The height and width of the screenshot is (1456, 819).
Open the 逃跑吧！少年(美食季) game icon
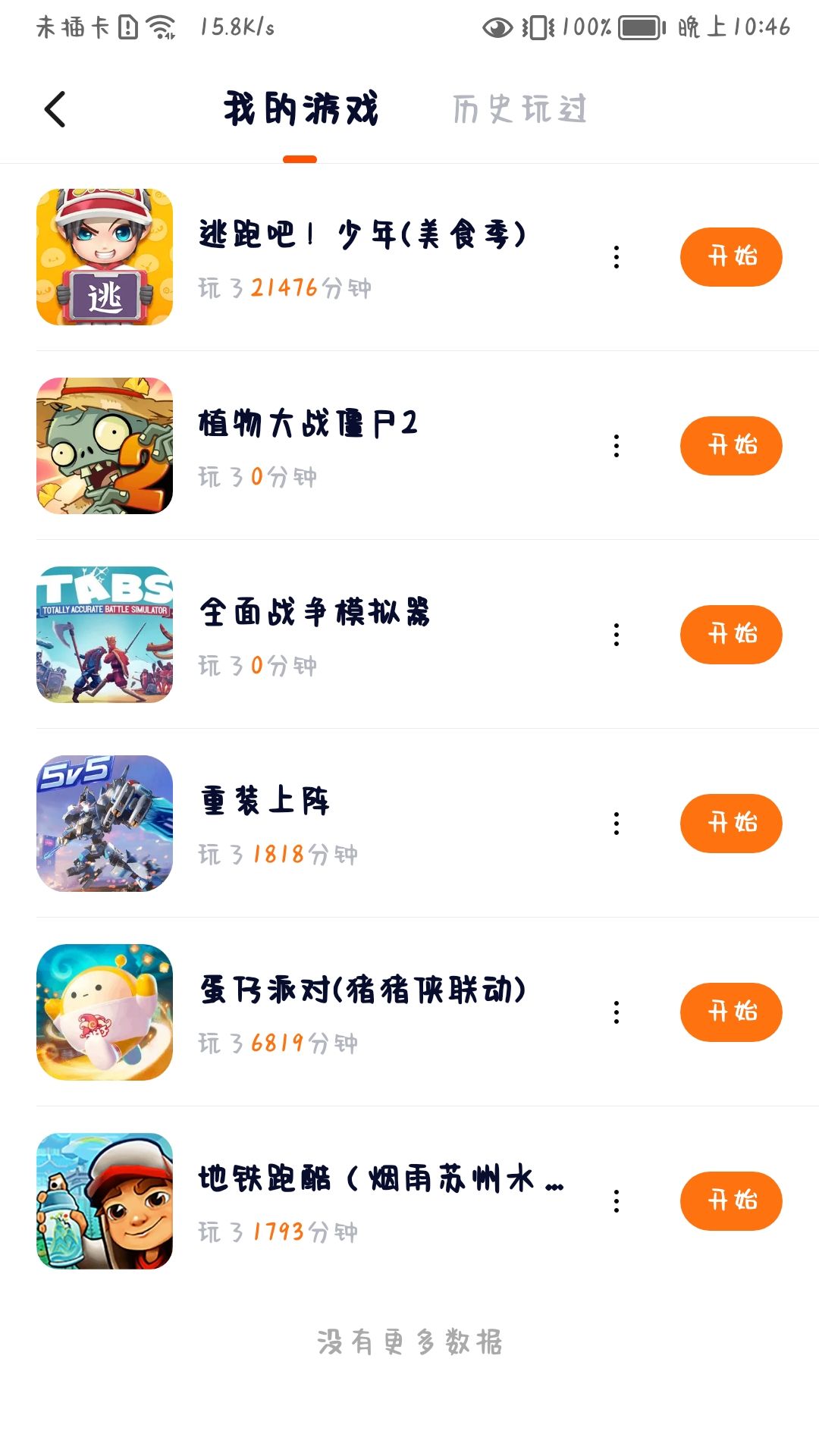point(105,257)
